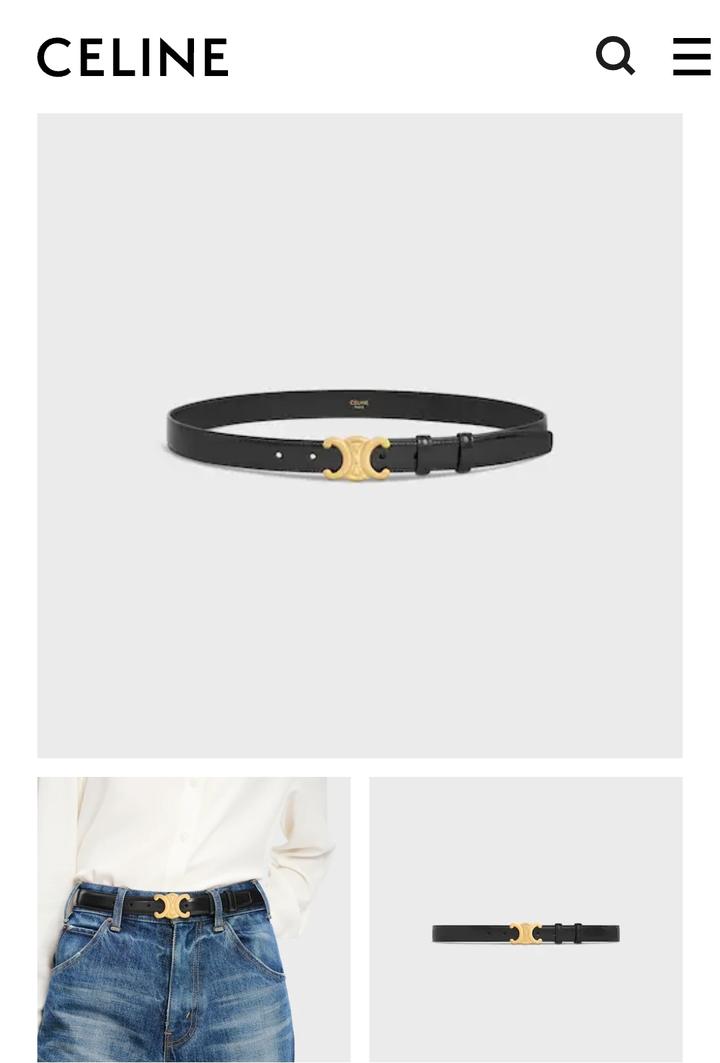
Task: Open the hamburger menu
Action: 691,56
